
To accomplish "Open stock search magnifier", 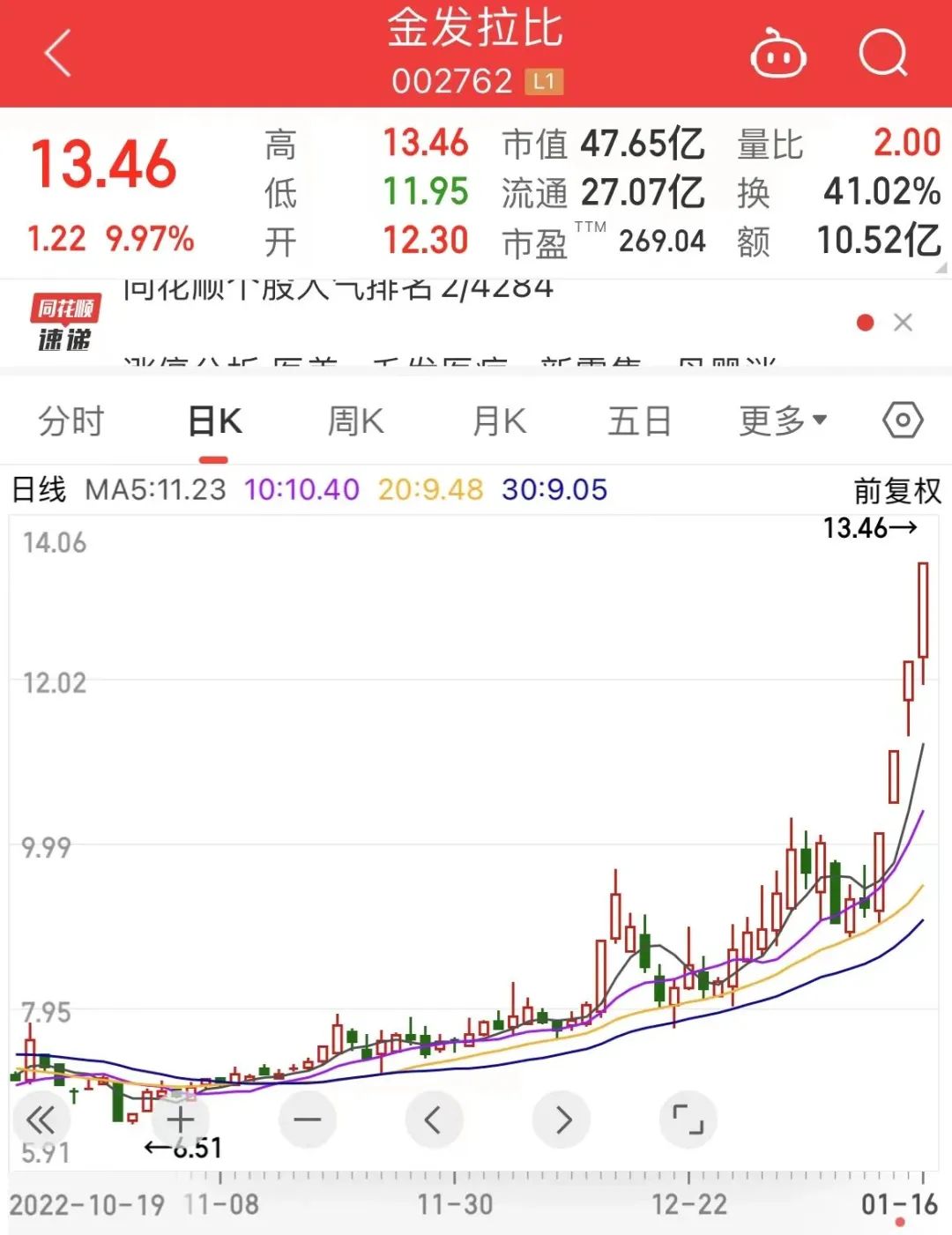I will point(882,55).
